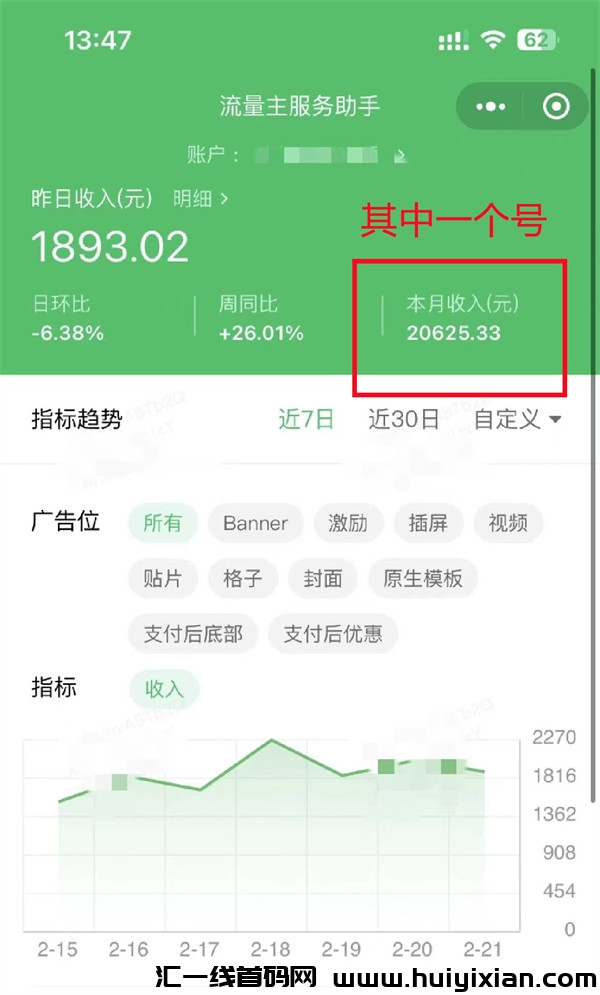Open the mini program more-options menu
The width and height of the screenshot is (600, 995).
pos(492,107)
